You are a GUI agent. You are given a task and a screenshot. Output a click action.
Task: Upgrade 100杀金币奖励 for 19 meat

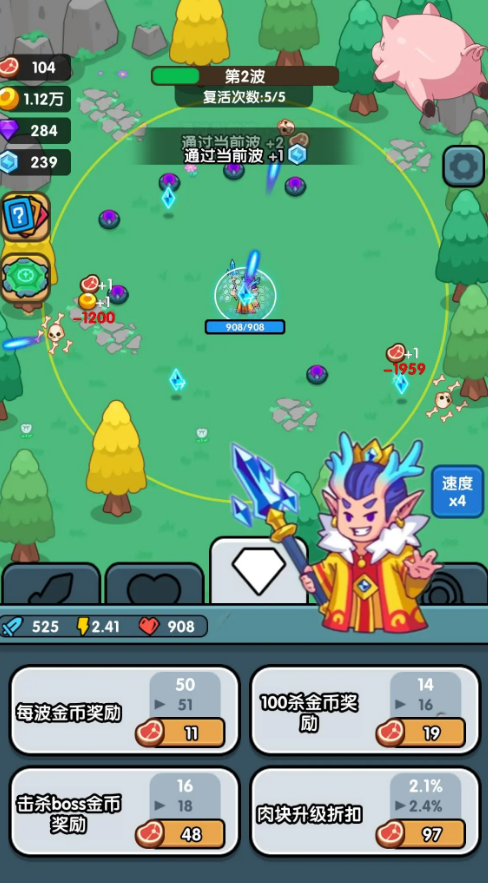pyautogui.click(x=420, y=733)
